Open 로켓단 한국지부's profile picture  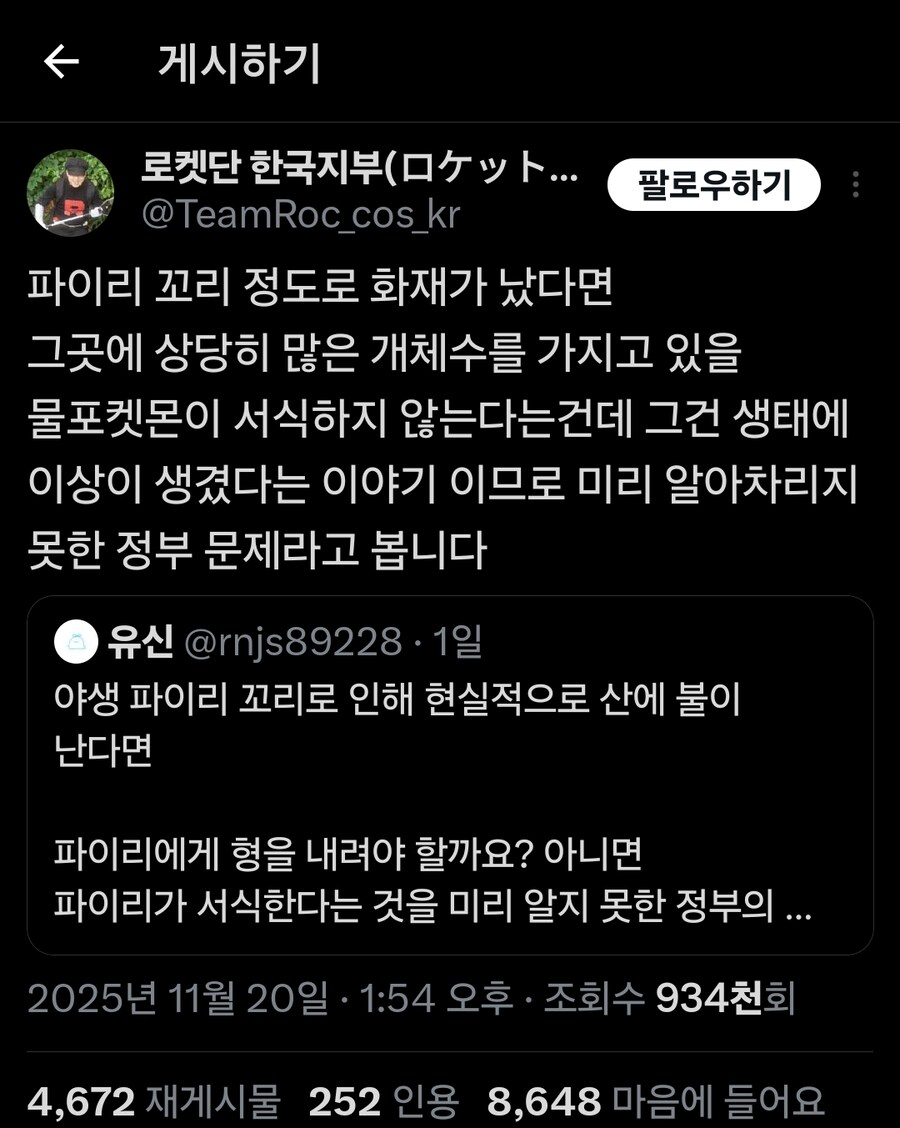click(70, 190)
